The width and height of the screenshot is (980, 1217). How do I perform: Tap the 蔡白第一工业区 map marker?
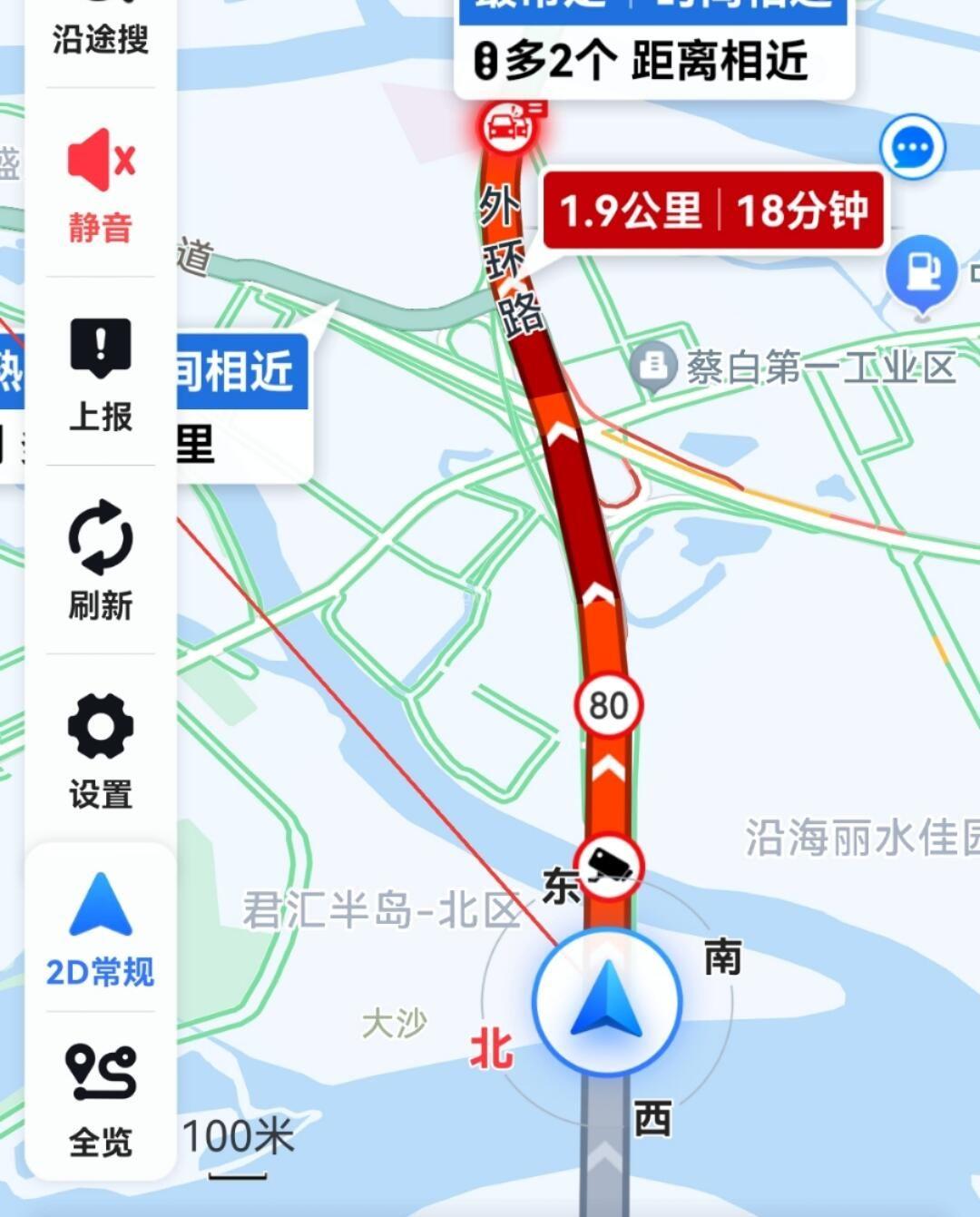653,367
